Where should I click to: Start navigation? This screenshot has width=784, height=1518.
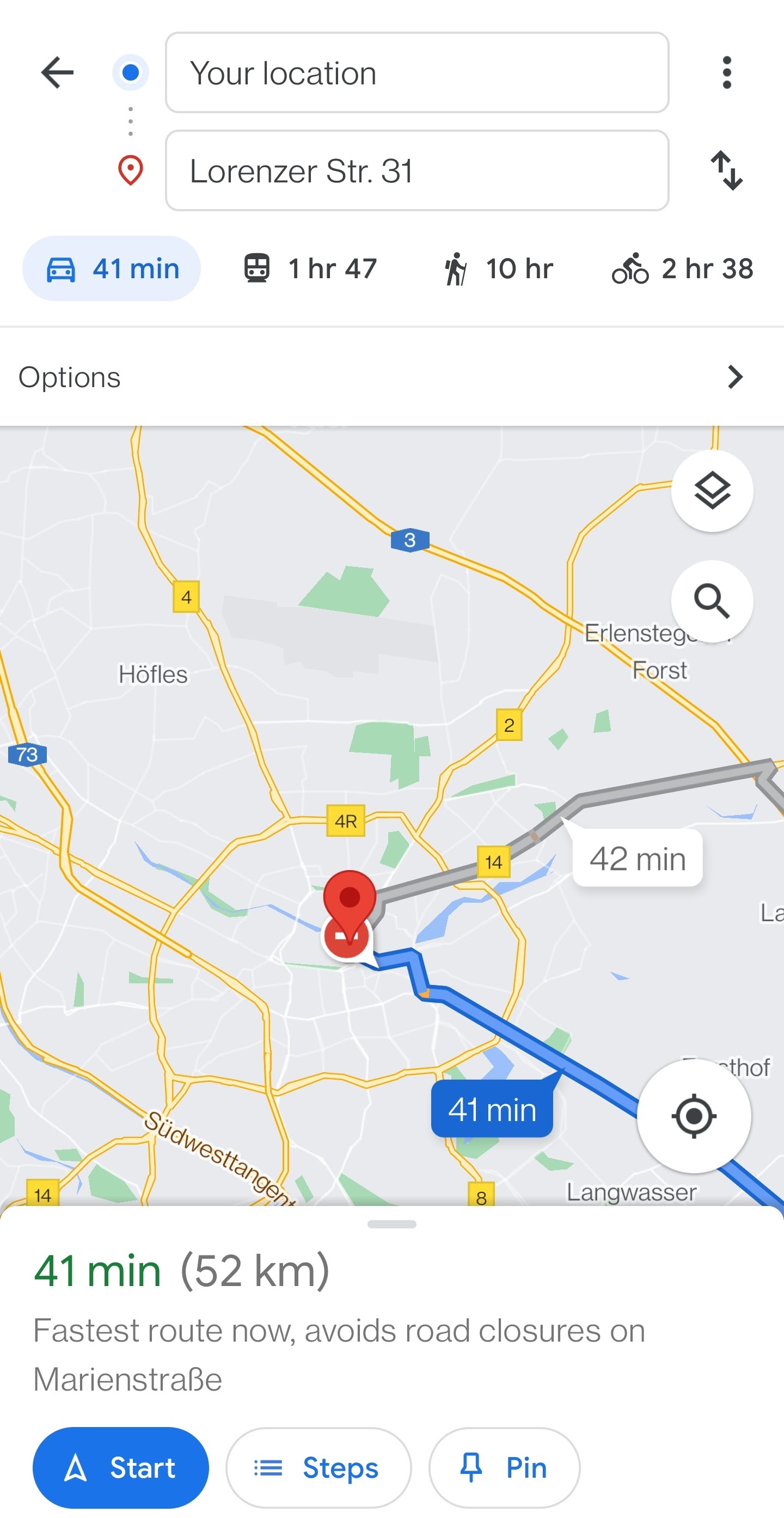pos(121,1467)
